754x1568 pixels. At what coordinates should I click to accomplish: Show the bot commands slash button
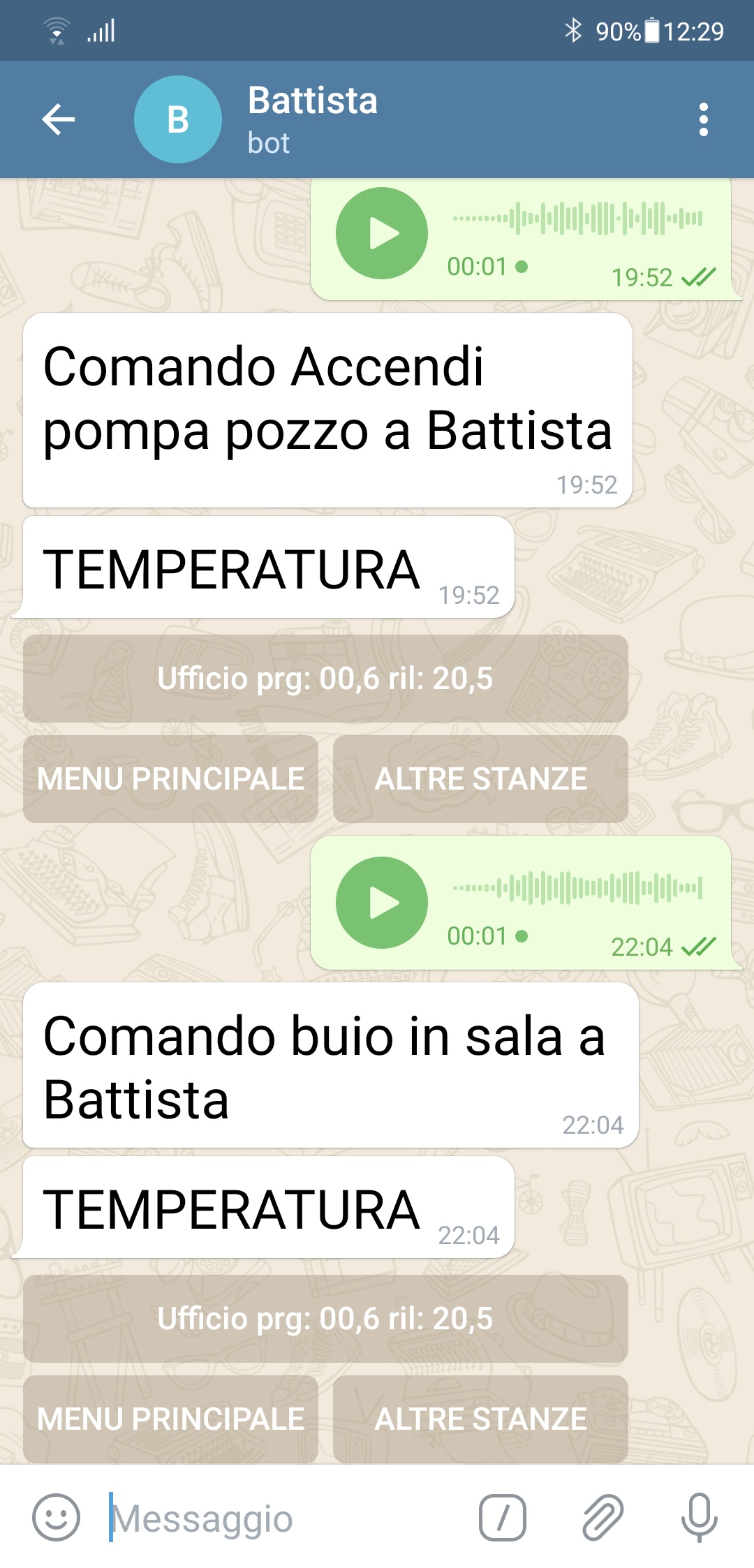pos(502,1517)
